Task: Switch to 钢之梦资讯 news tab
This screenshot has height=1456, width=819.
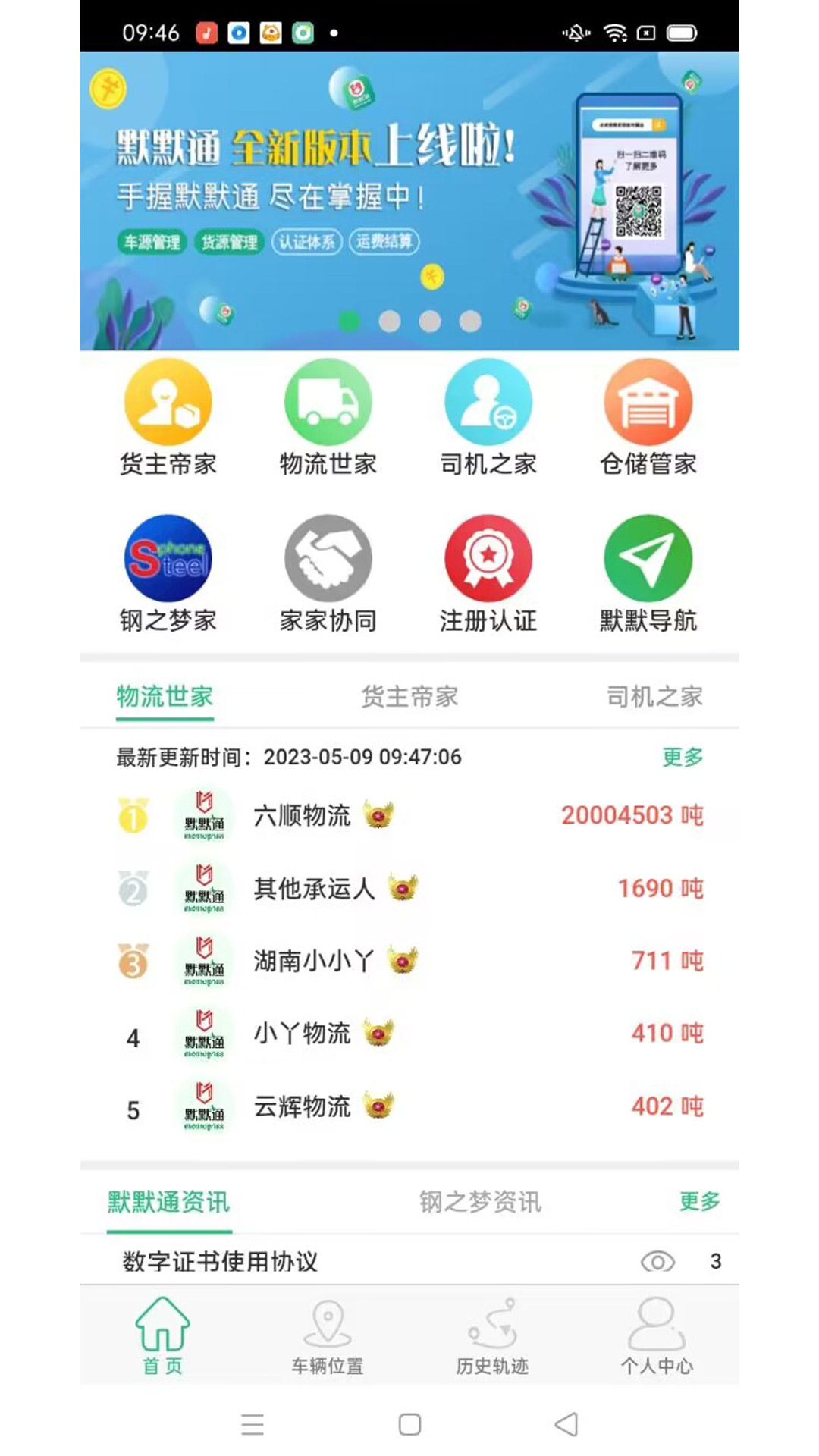Action: pyautogui.click(x=480, y=1200)
